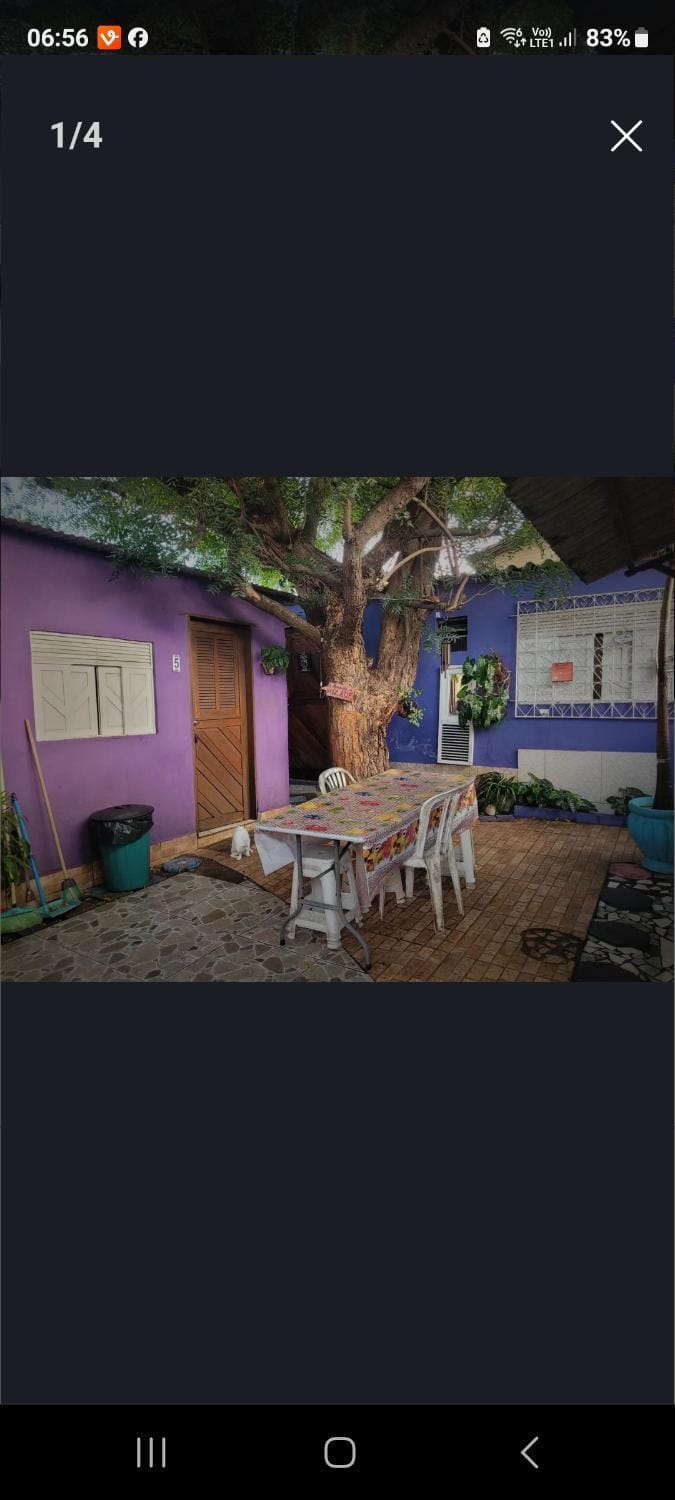
Task: Go back using the system back button
Action: [x=529, y=1452]
